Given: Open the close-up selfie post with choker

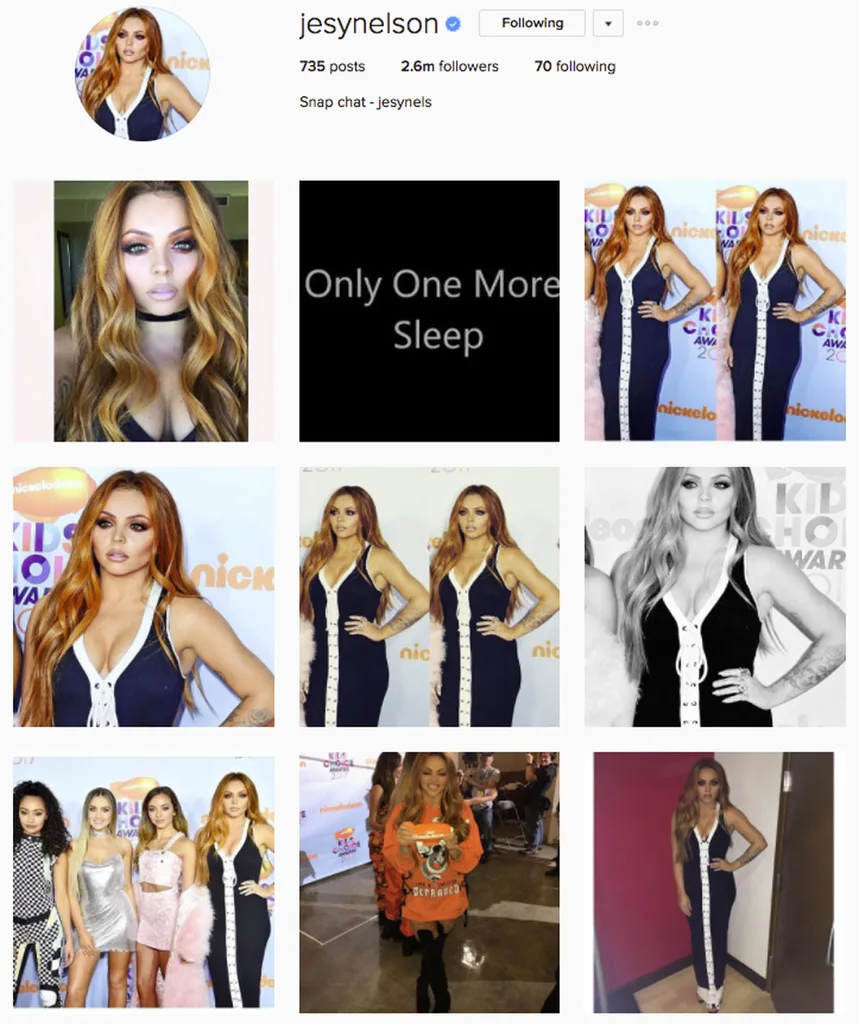Looking at the screenshot, I should click(143, 311).
